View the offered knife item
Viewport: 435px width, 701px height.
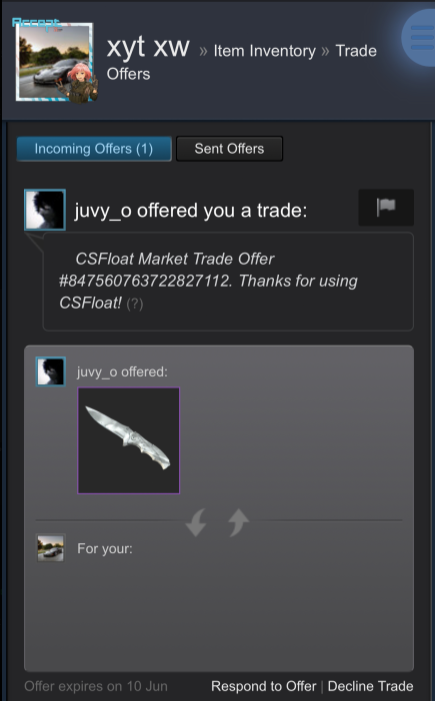[x=129, y=440]
